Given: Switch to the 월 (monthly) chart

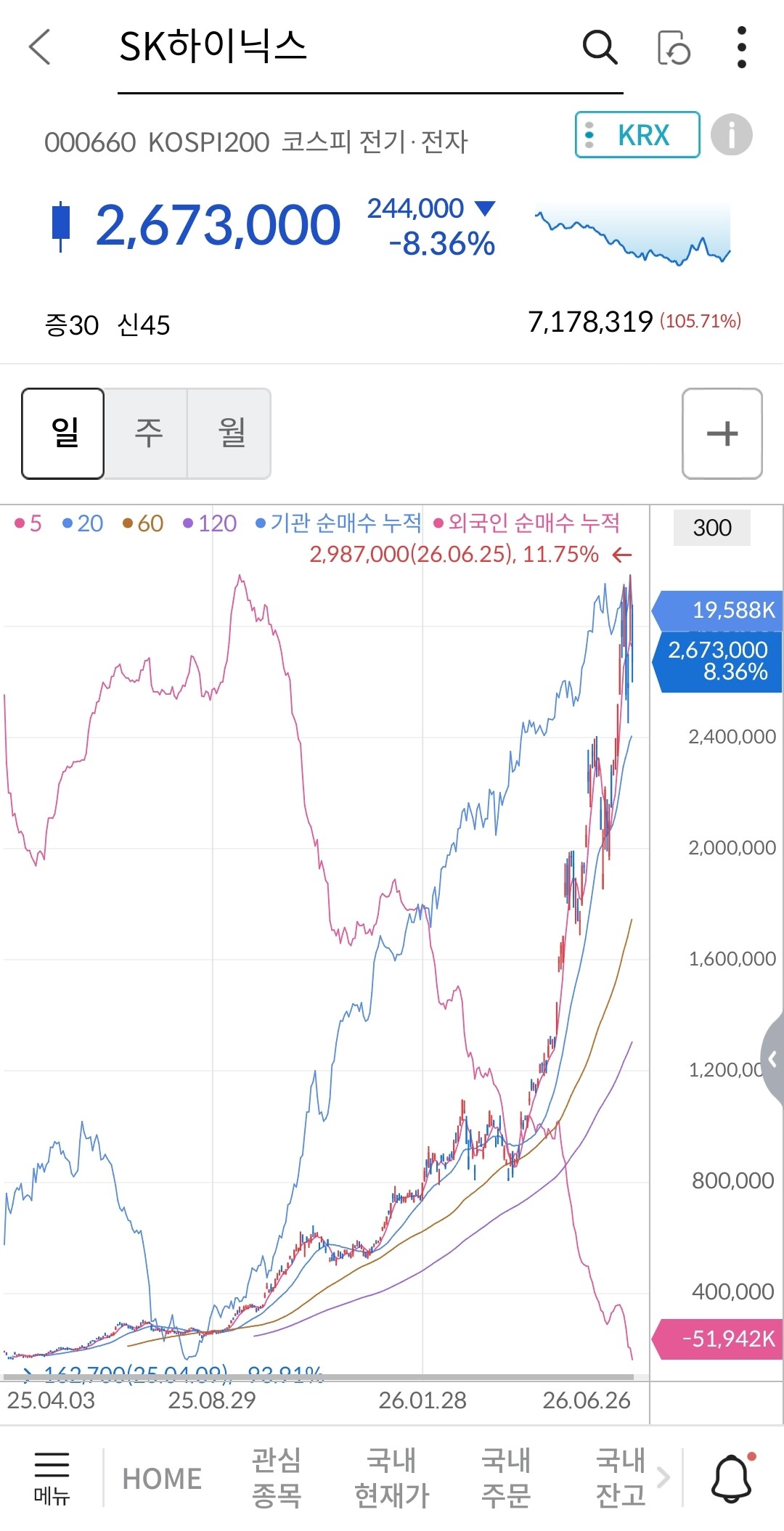Looking at the screenshot, I should coord(230,433).
